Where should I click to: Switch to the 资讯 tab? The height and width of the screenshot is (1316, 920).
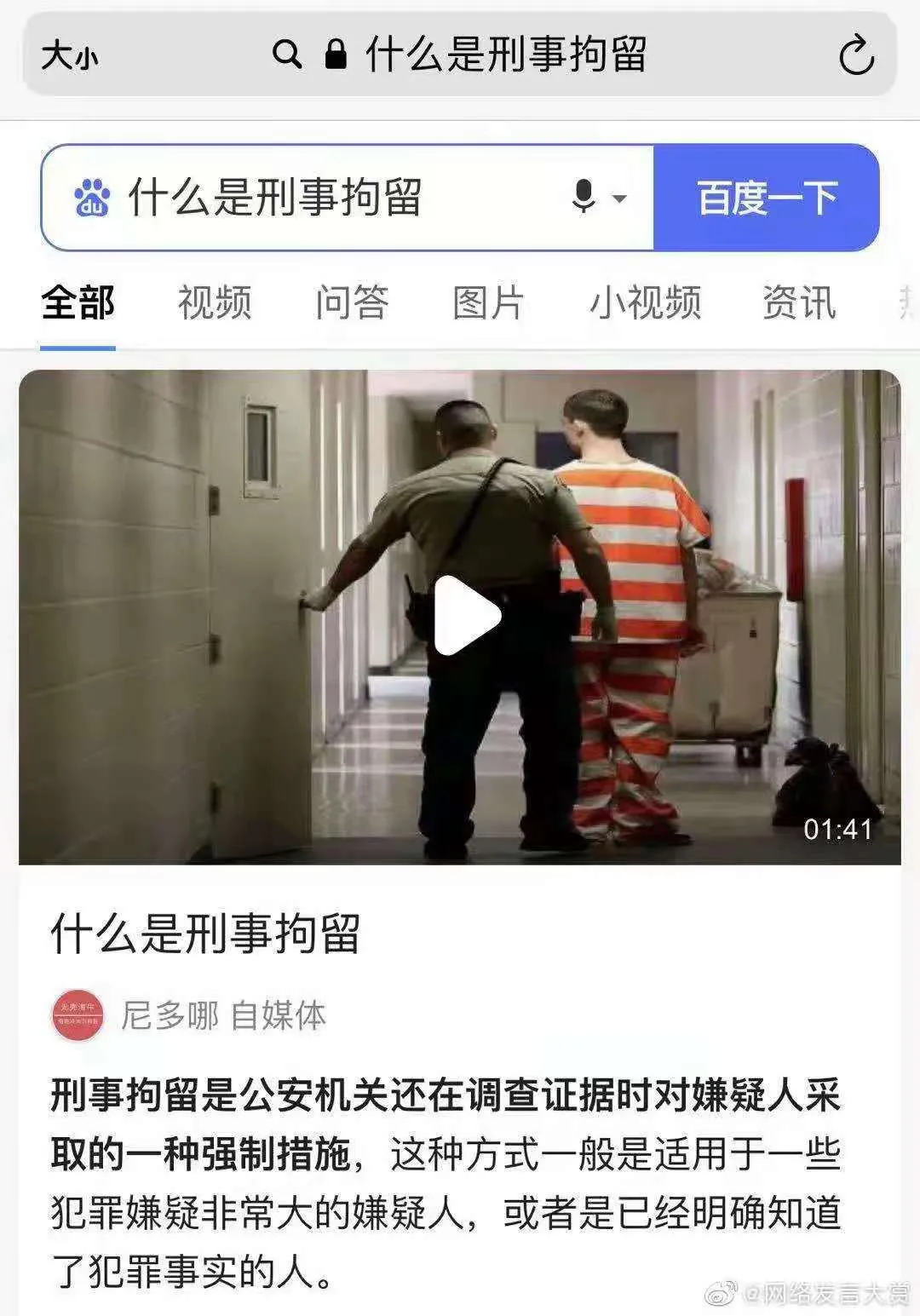tap(798, 302)
